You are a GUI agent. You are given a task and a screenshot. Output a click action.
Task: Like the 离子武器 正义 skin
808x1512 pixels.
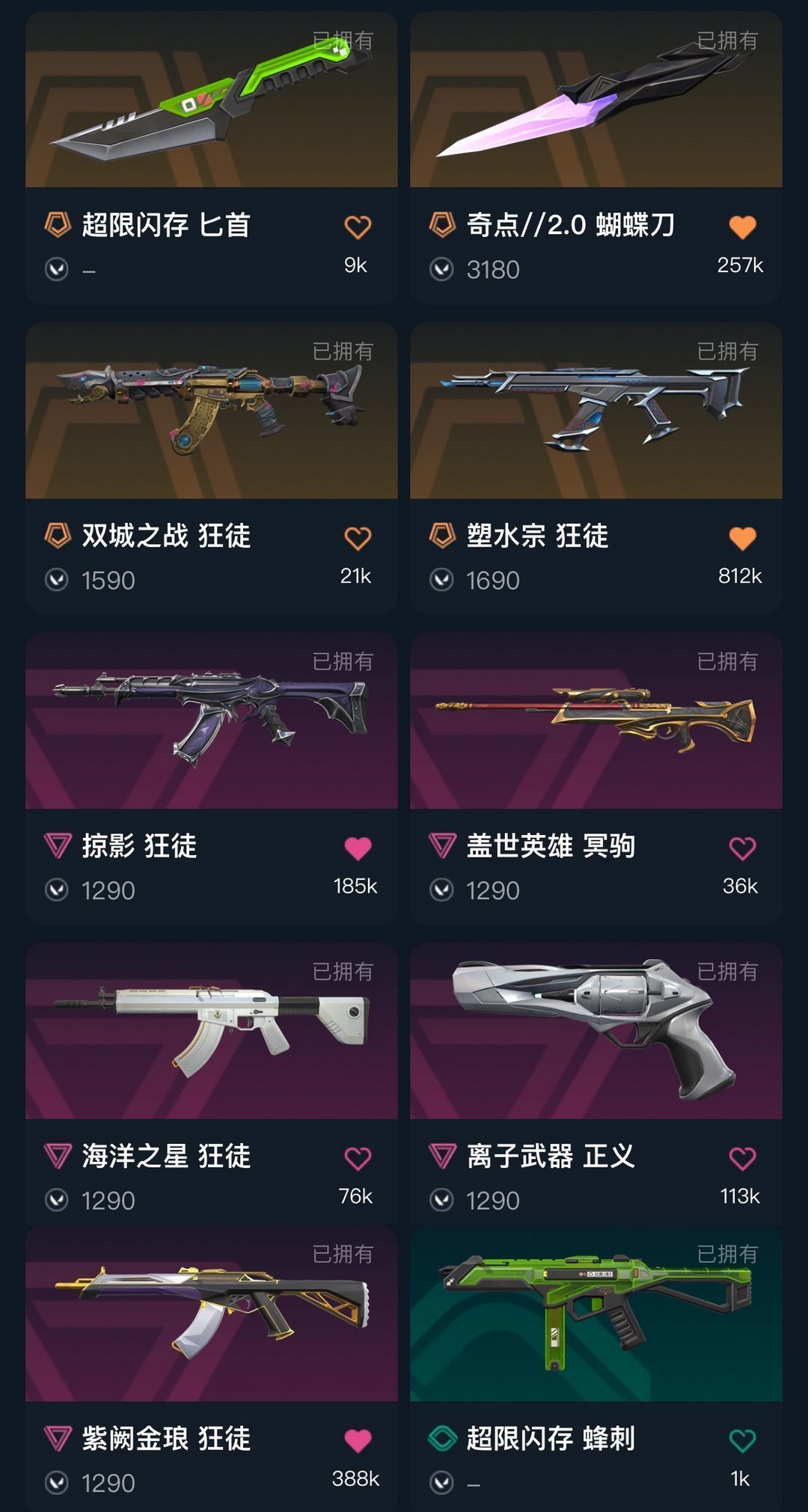point(742,1159)
